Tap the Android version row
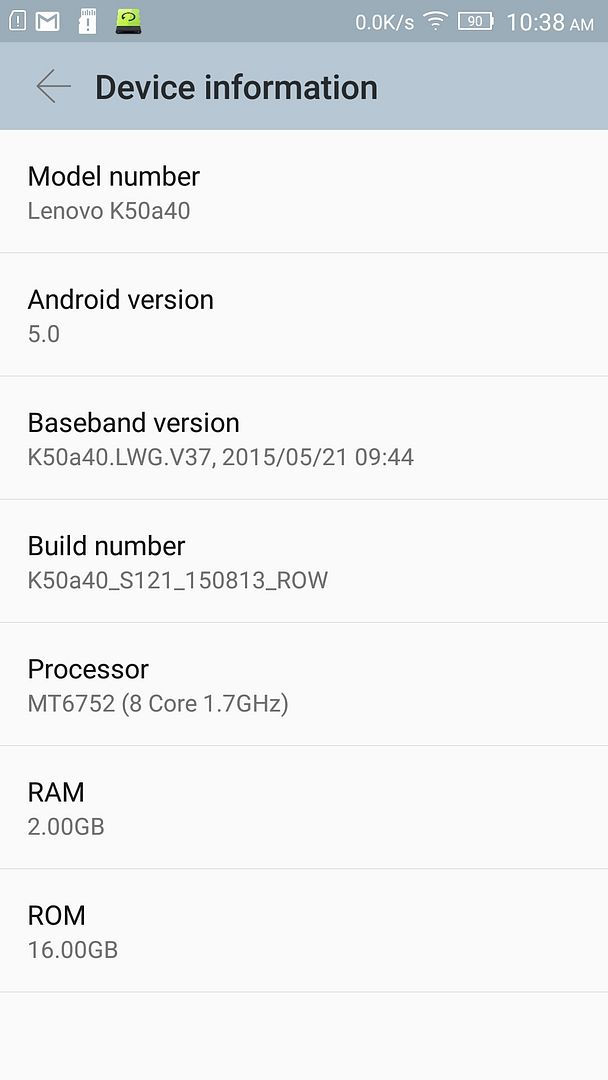Viewport: 608px width, 1080px height. click(x=304, y=315)
